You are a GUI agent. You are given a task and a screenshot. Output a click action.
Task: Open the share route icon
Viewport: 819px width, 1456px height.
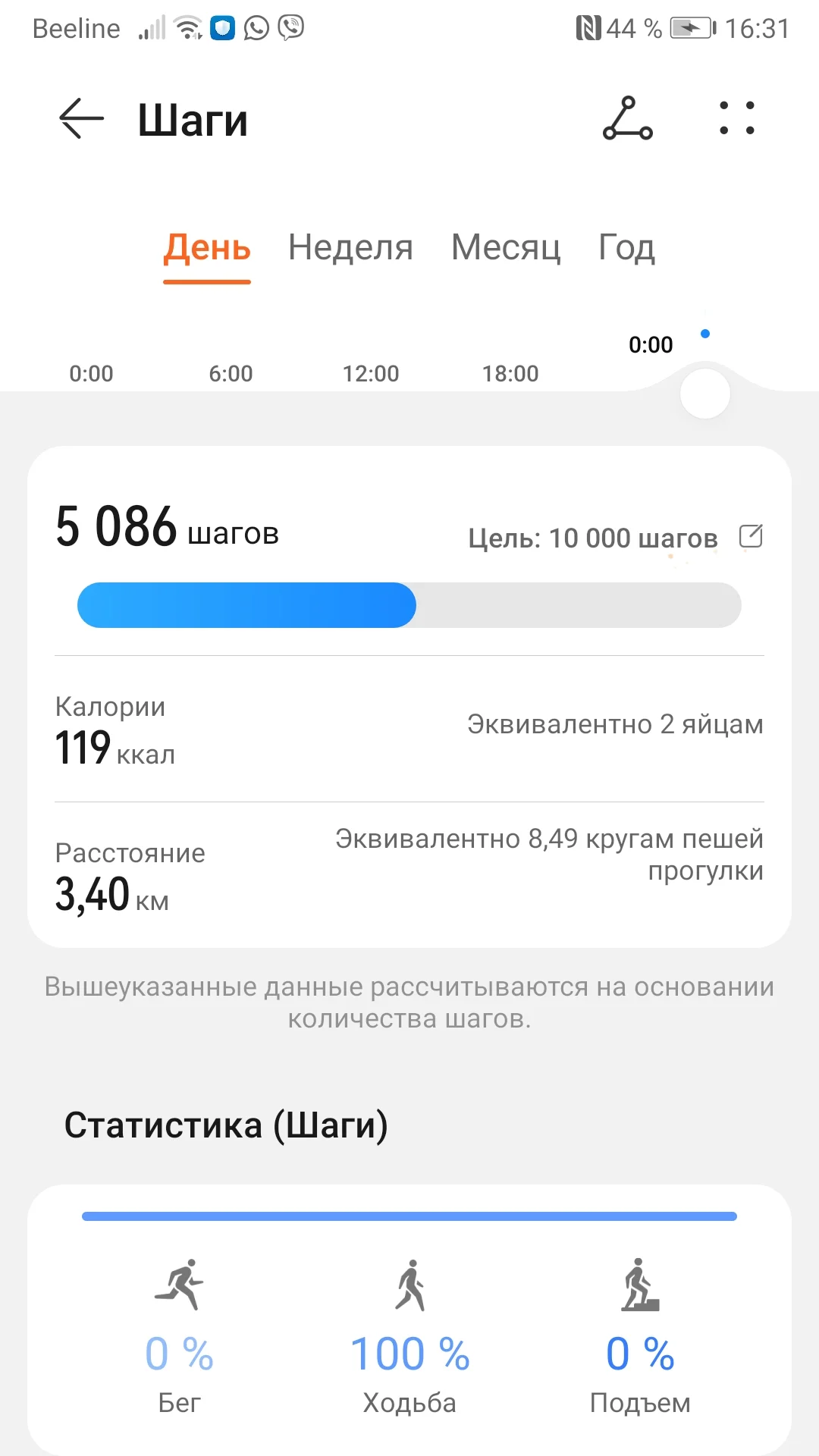point(627,119)
